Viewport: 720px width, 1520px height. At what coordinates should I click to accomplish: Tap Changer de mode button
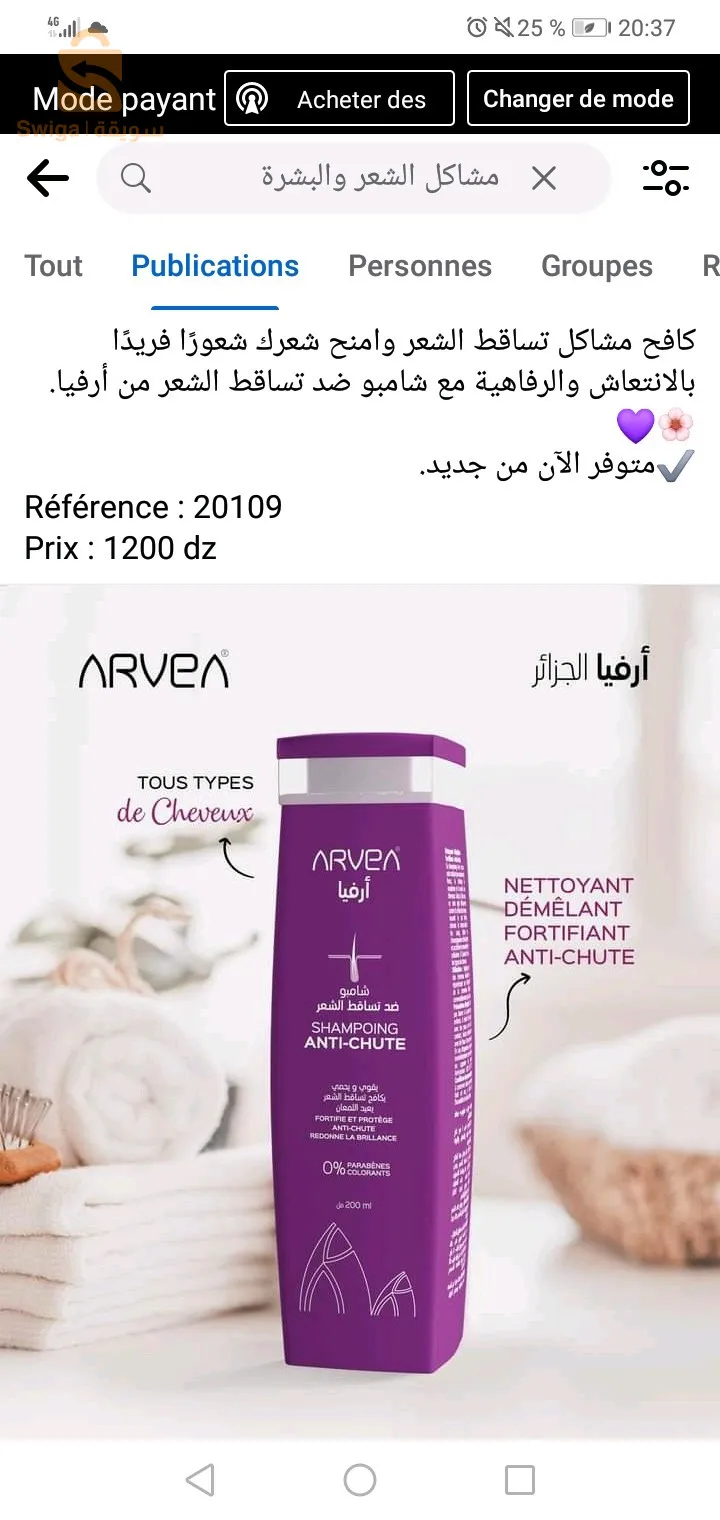578,98
